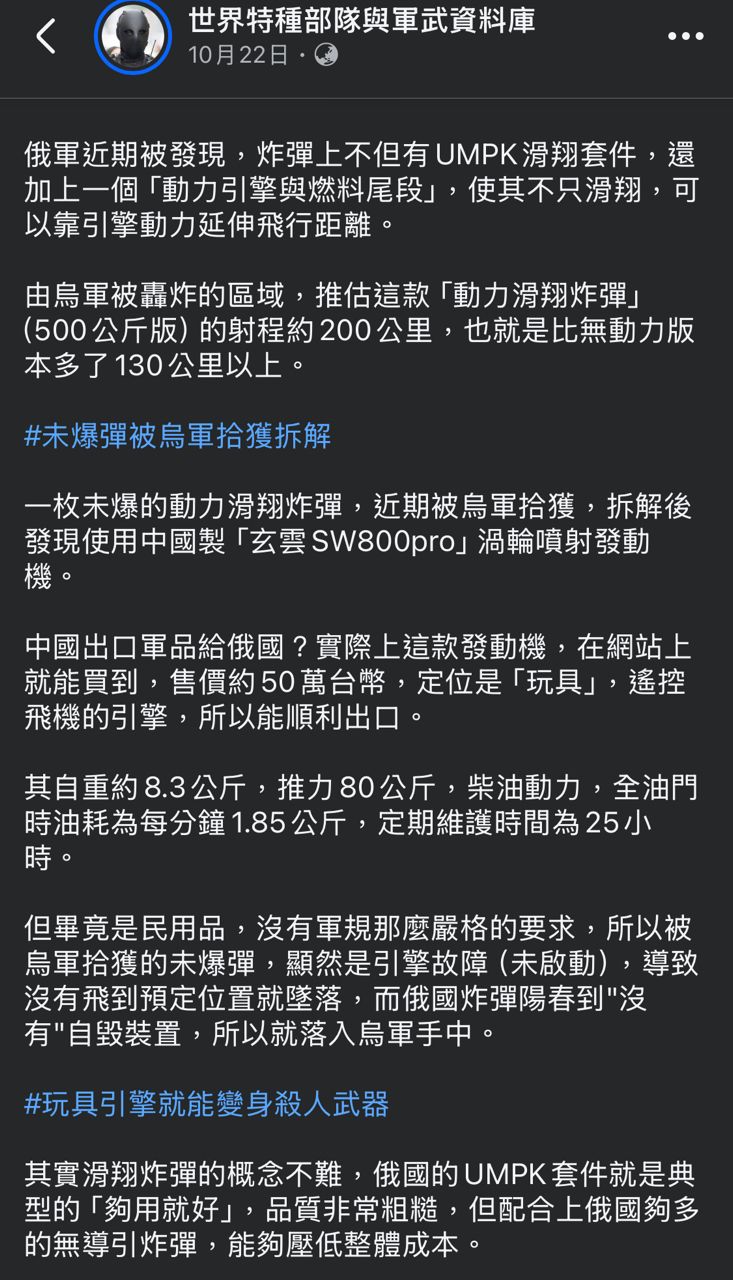Viewport: 733px width, 1280px height.
Task: Open the hashtag #未爆彈被烏軍拾獲拆解
Action: click(x=177, y=436)
